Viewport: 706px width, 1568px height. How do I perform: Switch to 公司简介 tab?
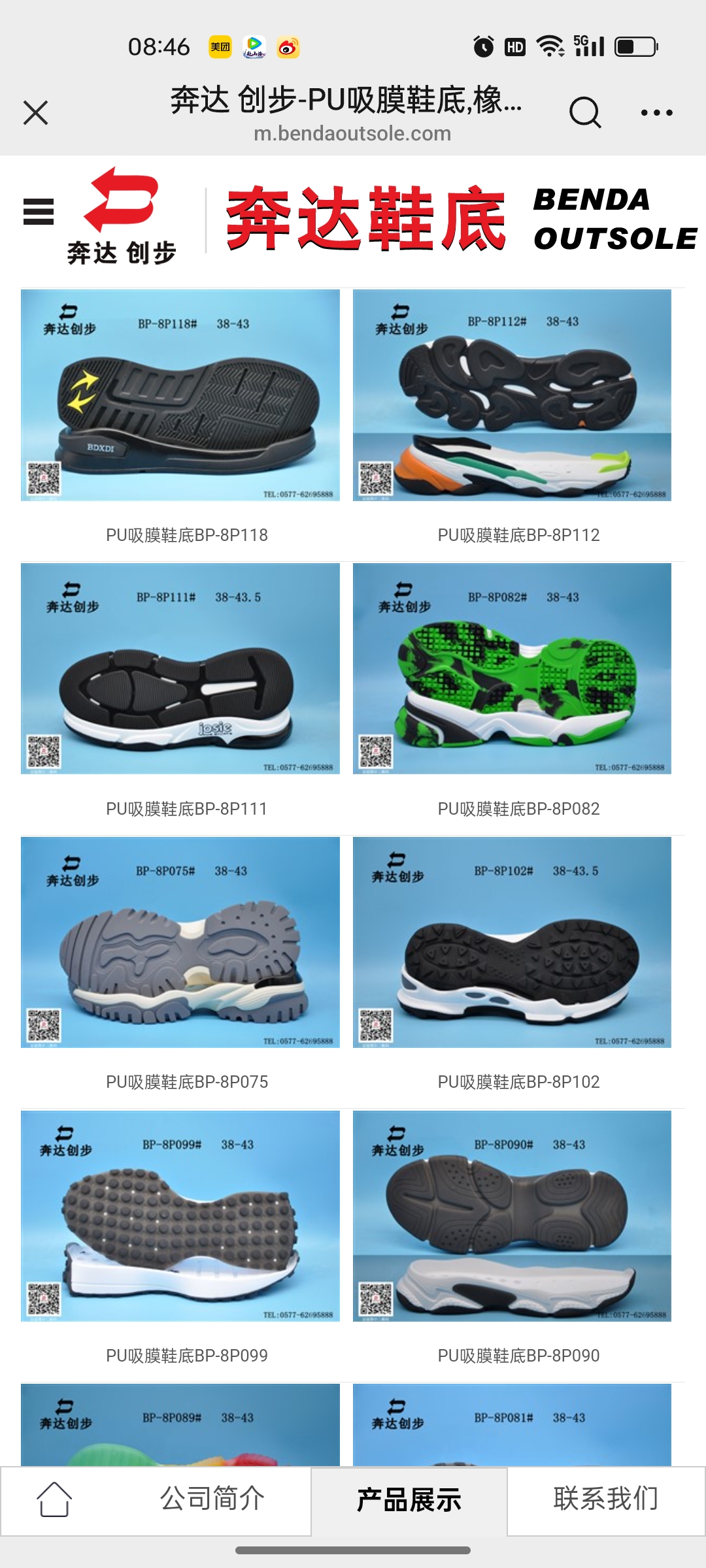coord(212,1499)
